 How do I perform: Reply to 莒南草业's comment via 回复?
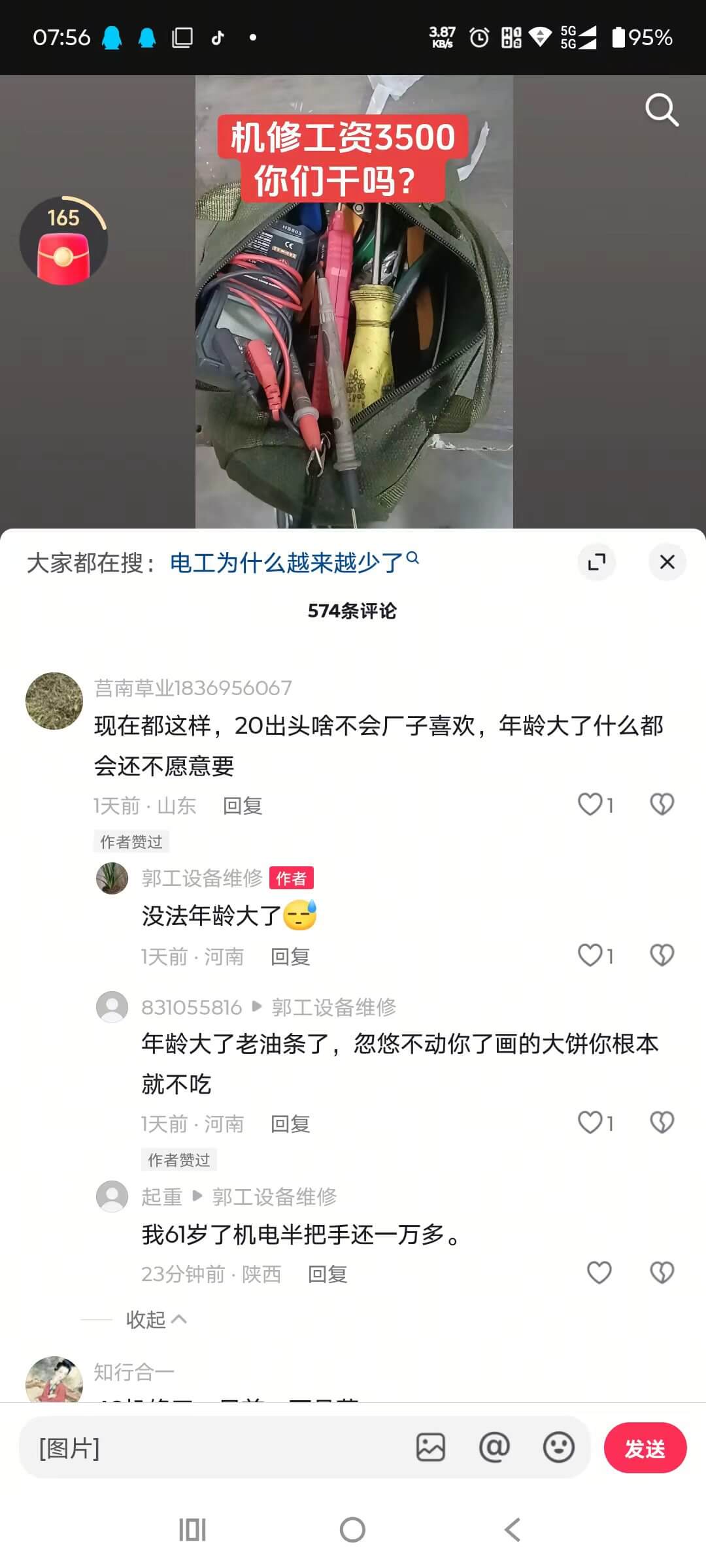click(241, 805)
